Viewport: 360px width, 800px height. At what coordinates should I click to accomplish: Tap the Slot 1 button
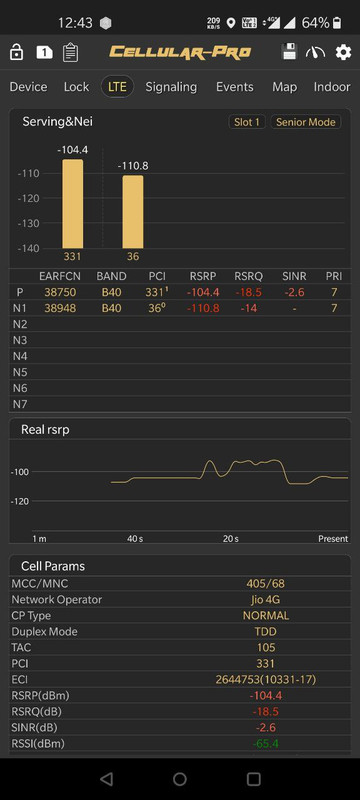click(x=247, y=122)
